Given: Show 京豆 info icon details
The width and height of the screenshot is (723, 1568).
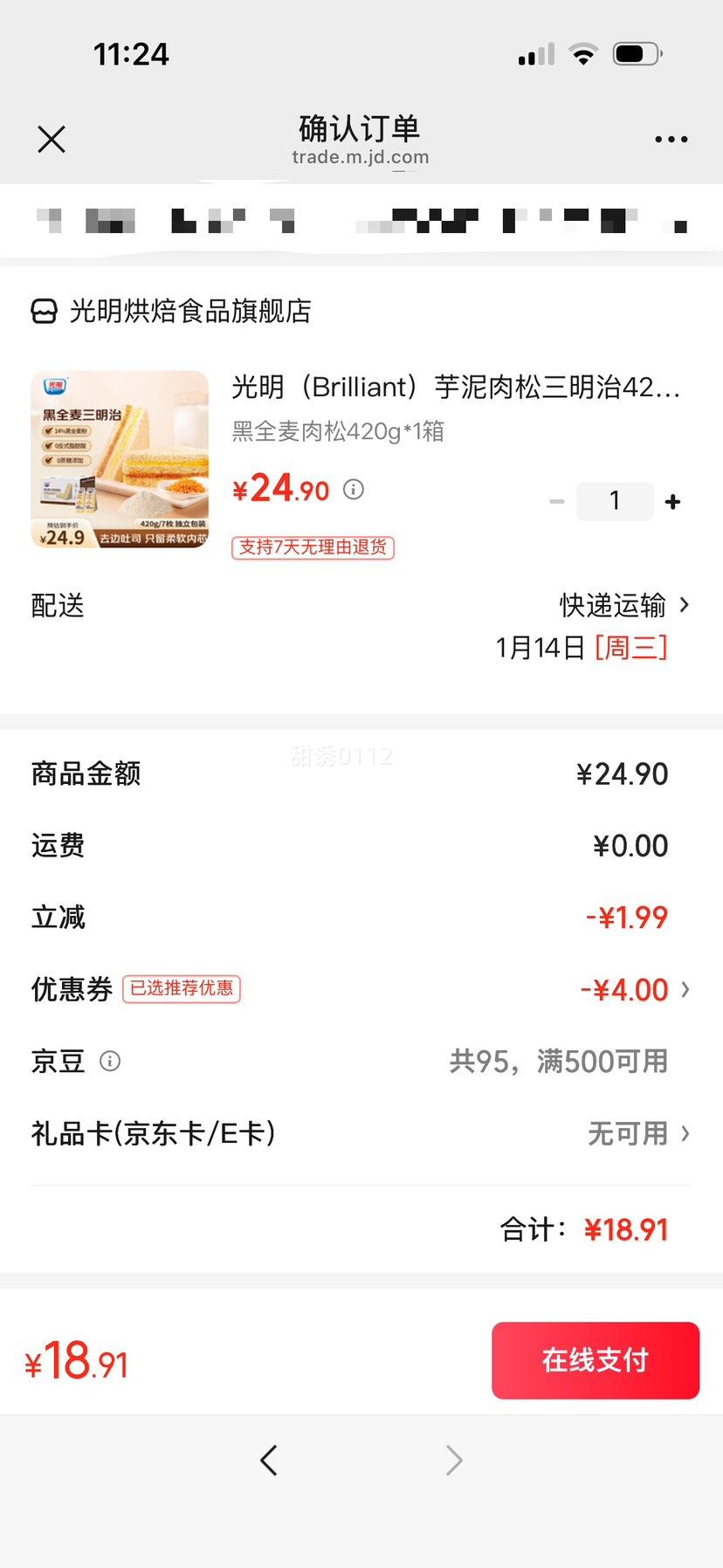Looking at the screenshot, I should point(110,1062).
